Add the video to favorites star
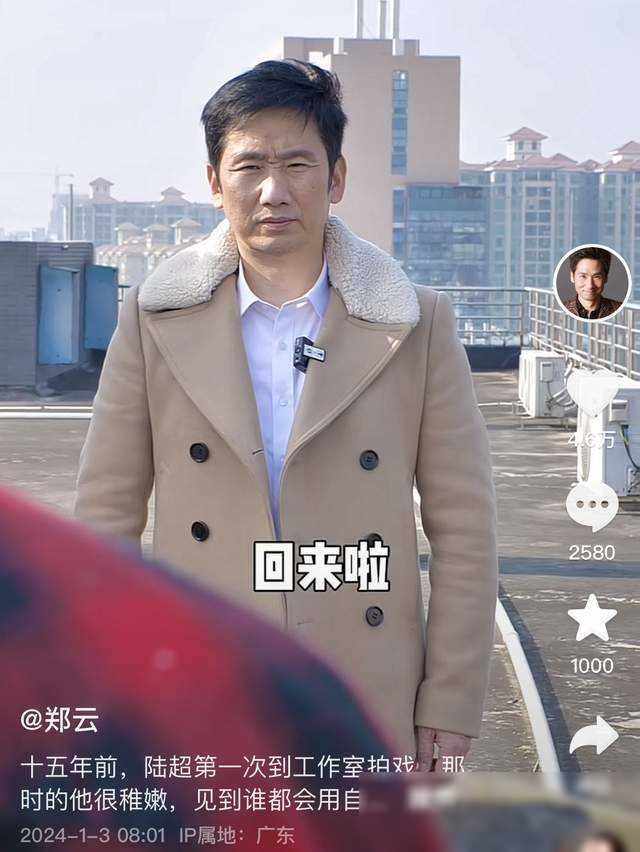 coord(592,619)
